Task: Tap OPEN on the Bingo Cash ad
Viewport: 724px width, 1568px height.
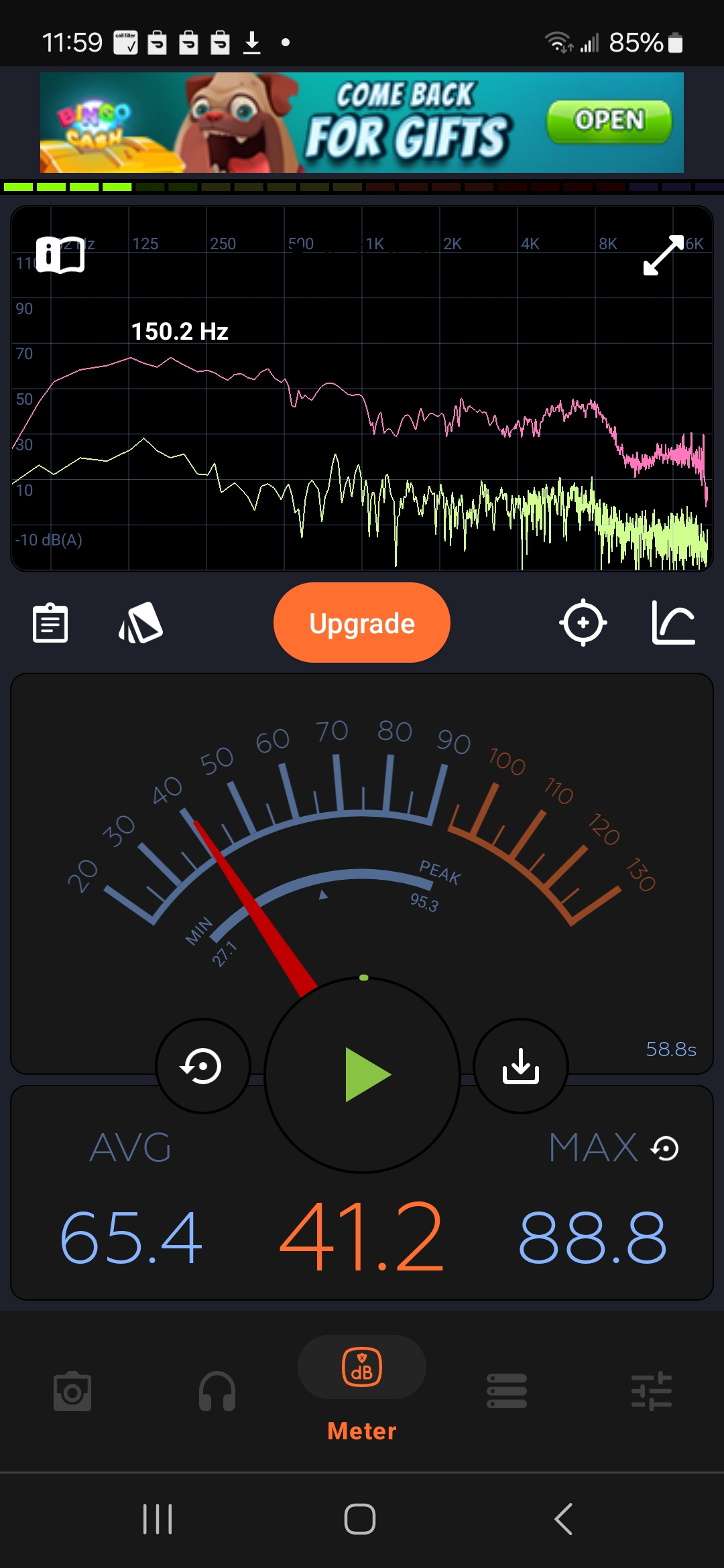Action: tap(609, 121)
